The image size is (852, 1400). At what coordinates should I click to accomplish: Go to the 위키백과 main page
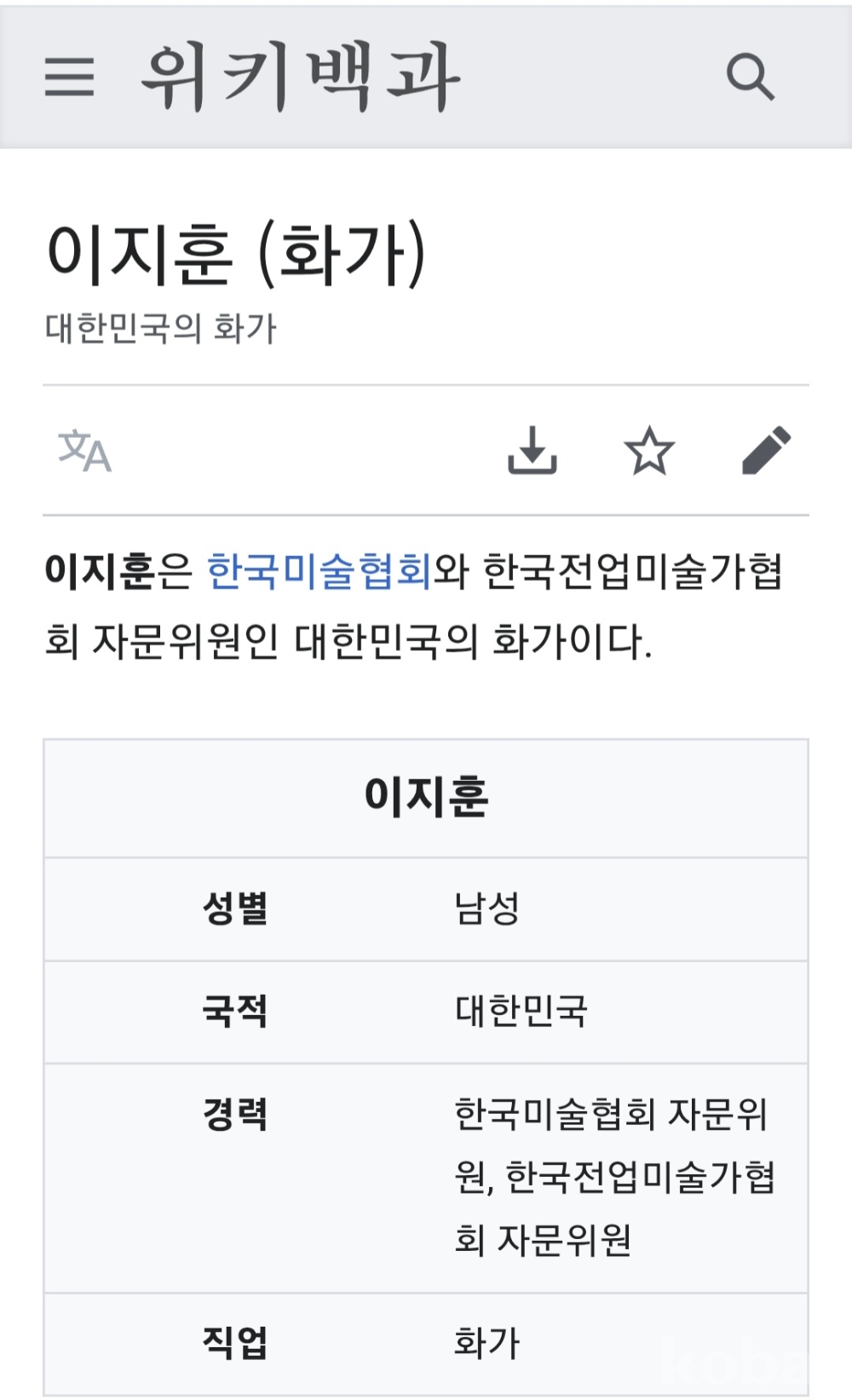coord(299,77)
